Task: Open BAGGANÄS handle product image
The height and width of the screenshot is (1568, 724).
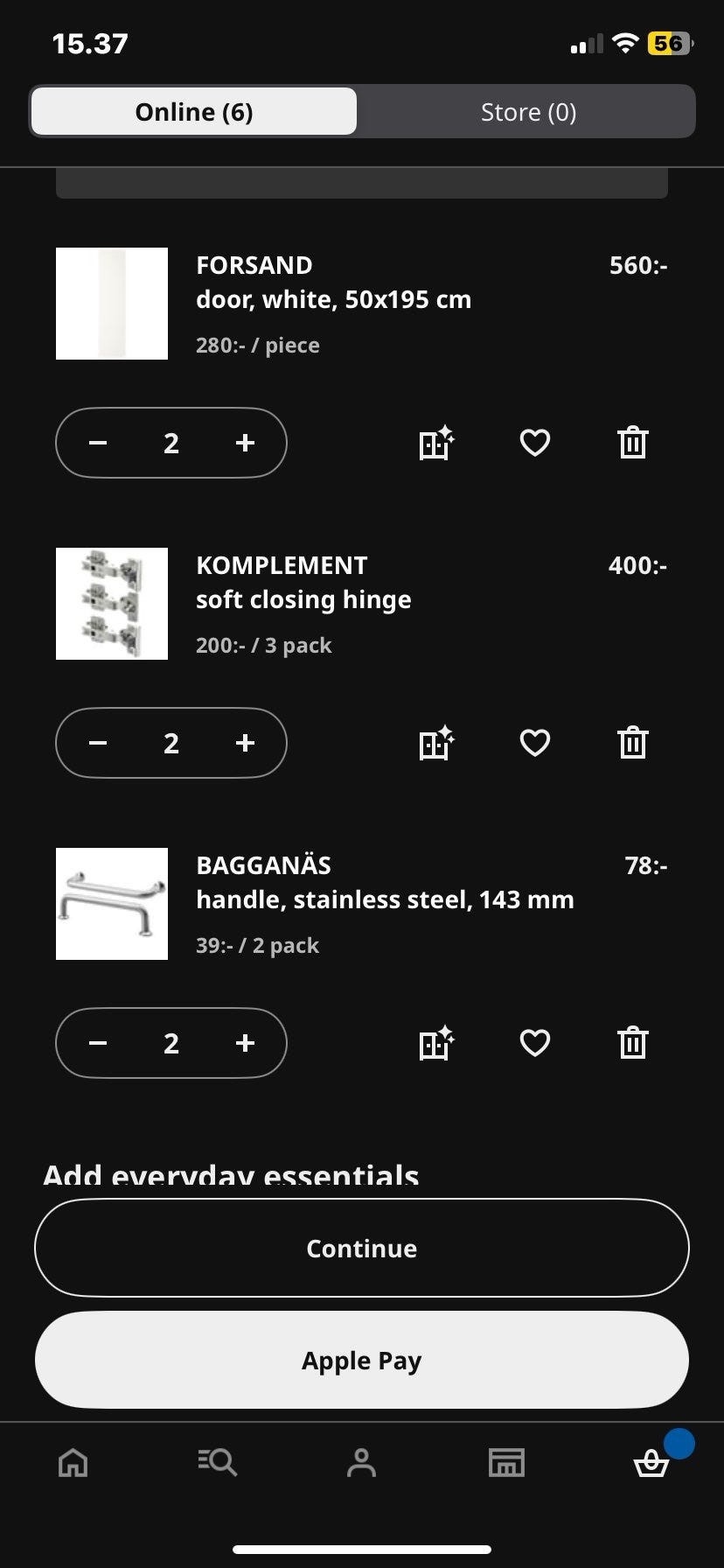Action: (112, 904)
